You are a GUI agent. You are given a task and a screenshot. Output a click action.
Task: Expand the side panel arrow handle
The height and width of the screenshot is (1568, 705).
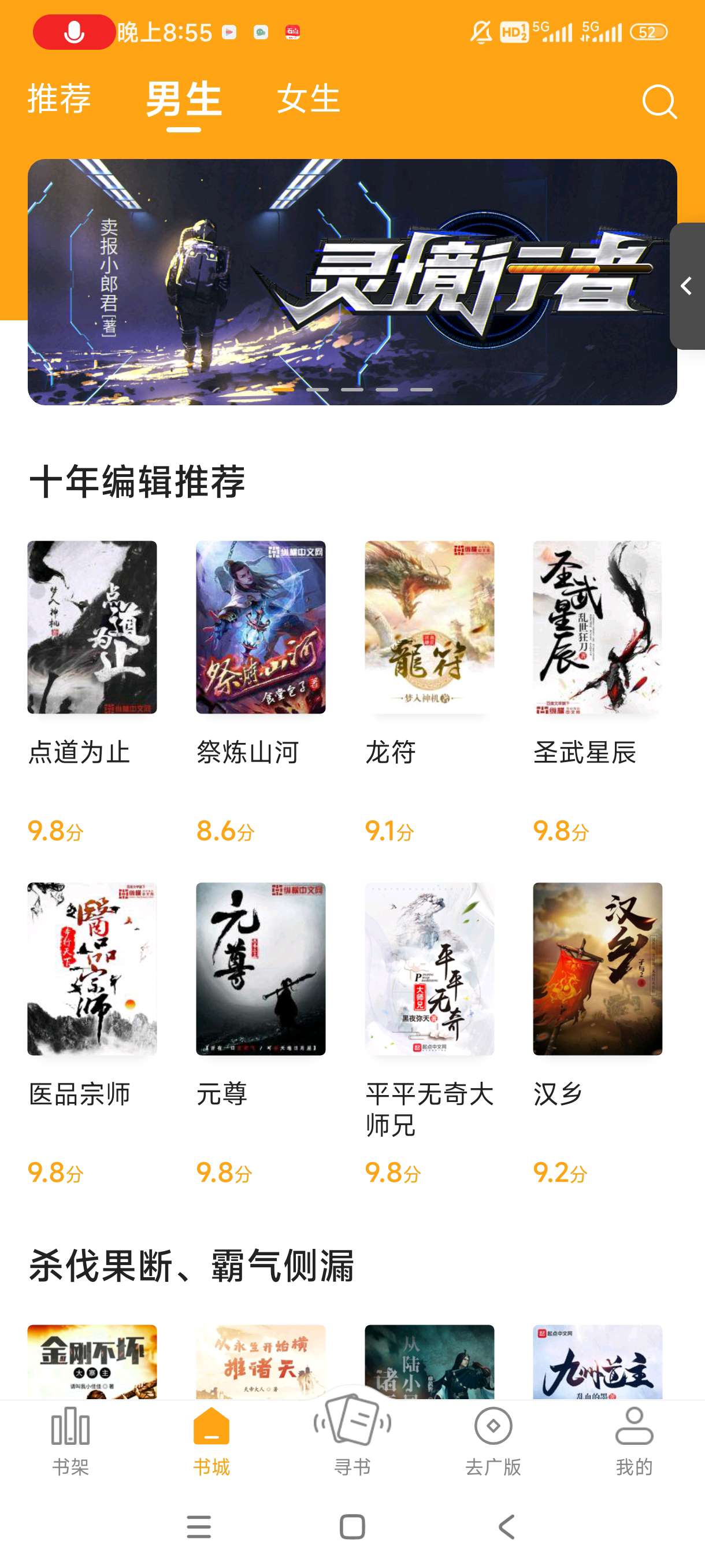click(x=687, y=286)
